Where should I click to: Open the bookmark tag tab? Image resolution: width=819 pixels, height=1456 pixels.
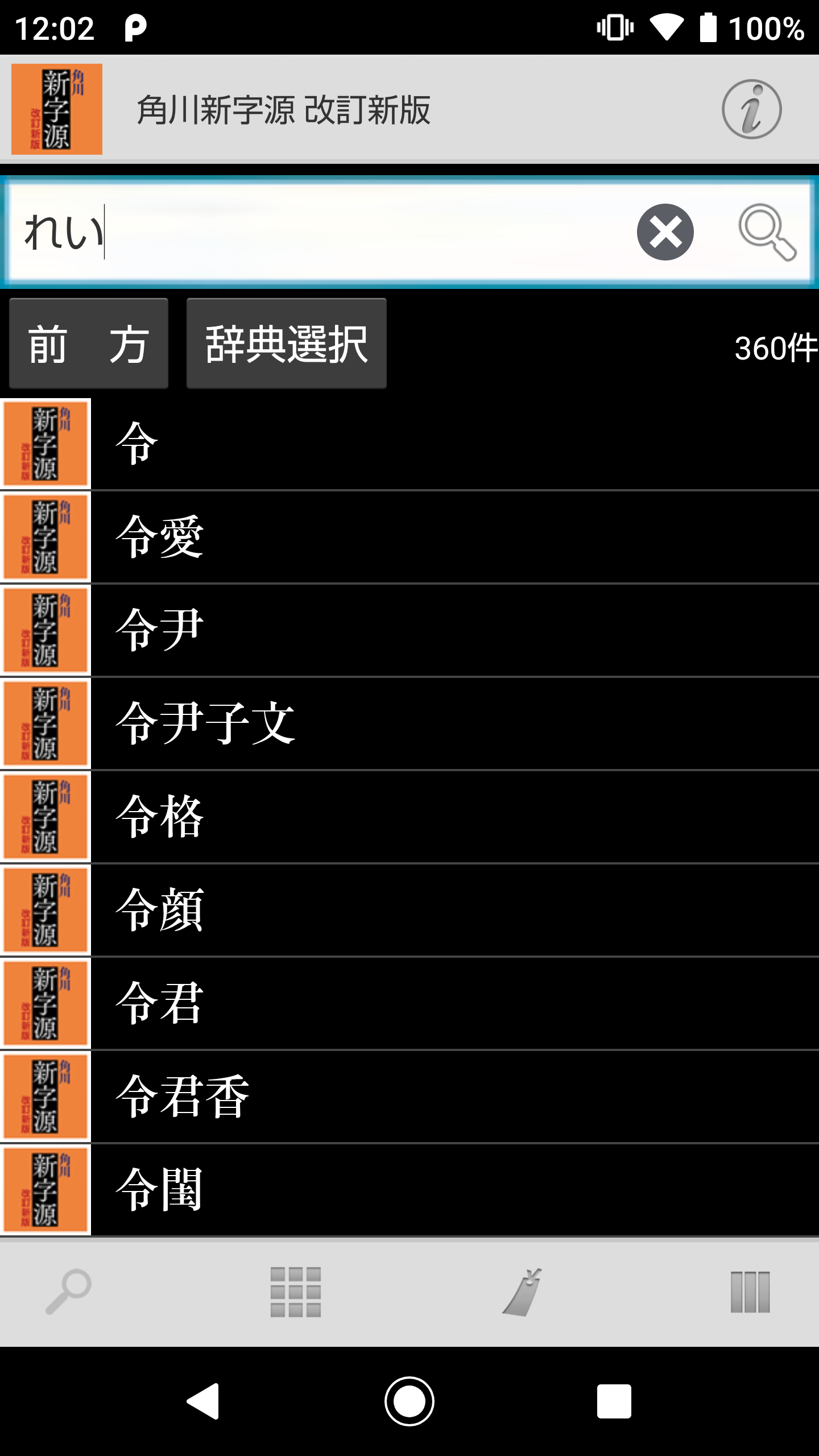tap(522, 1291)
